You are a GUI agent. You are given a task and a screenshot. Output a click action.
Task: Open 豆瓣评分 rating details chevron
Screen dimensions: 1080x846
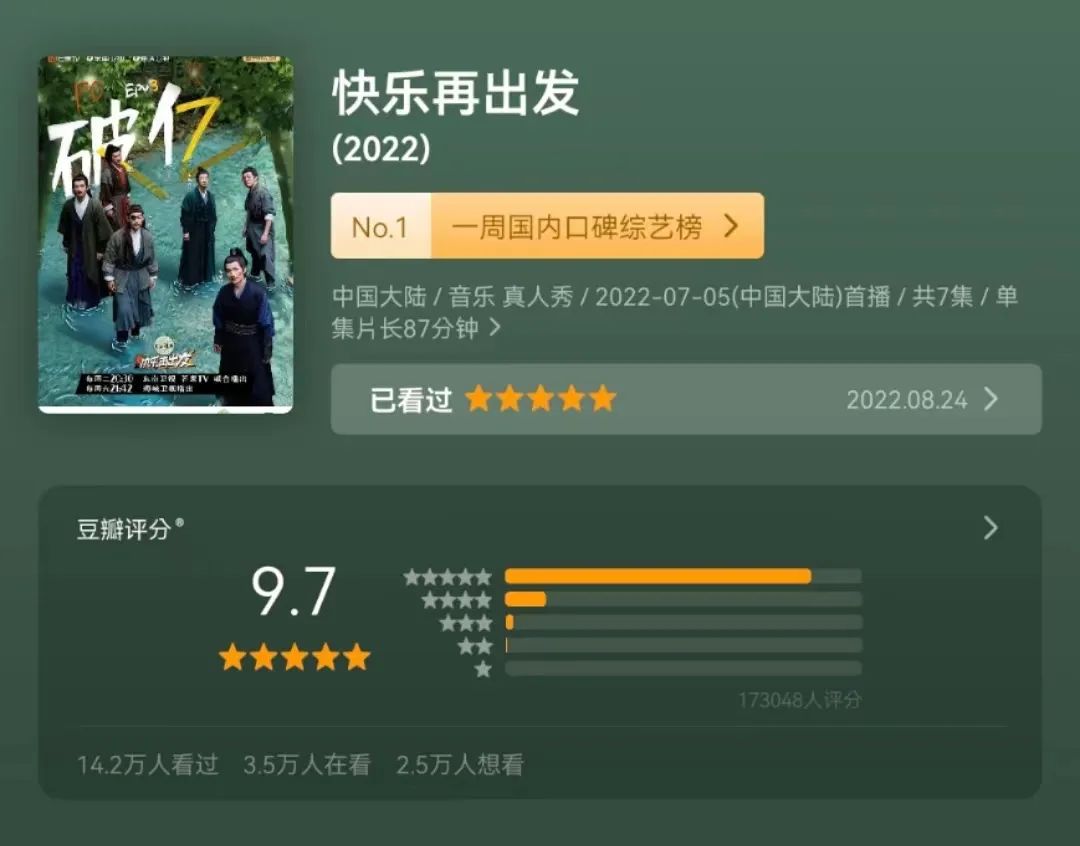point(990,528)
